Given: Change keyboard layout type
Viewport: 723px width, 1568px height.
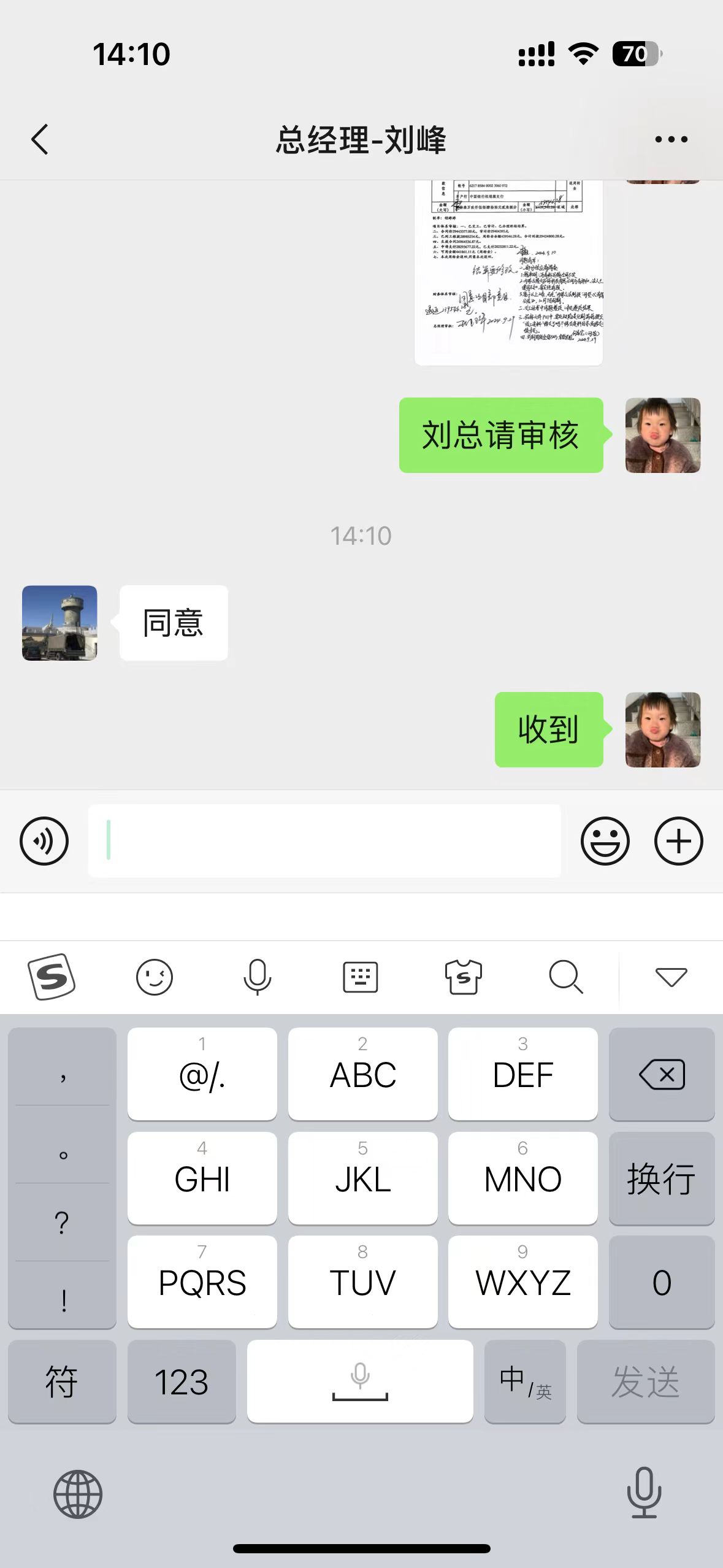Looking at the screenshot, I should [x=360, y=976].
